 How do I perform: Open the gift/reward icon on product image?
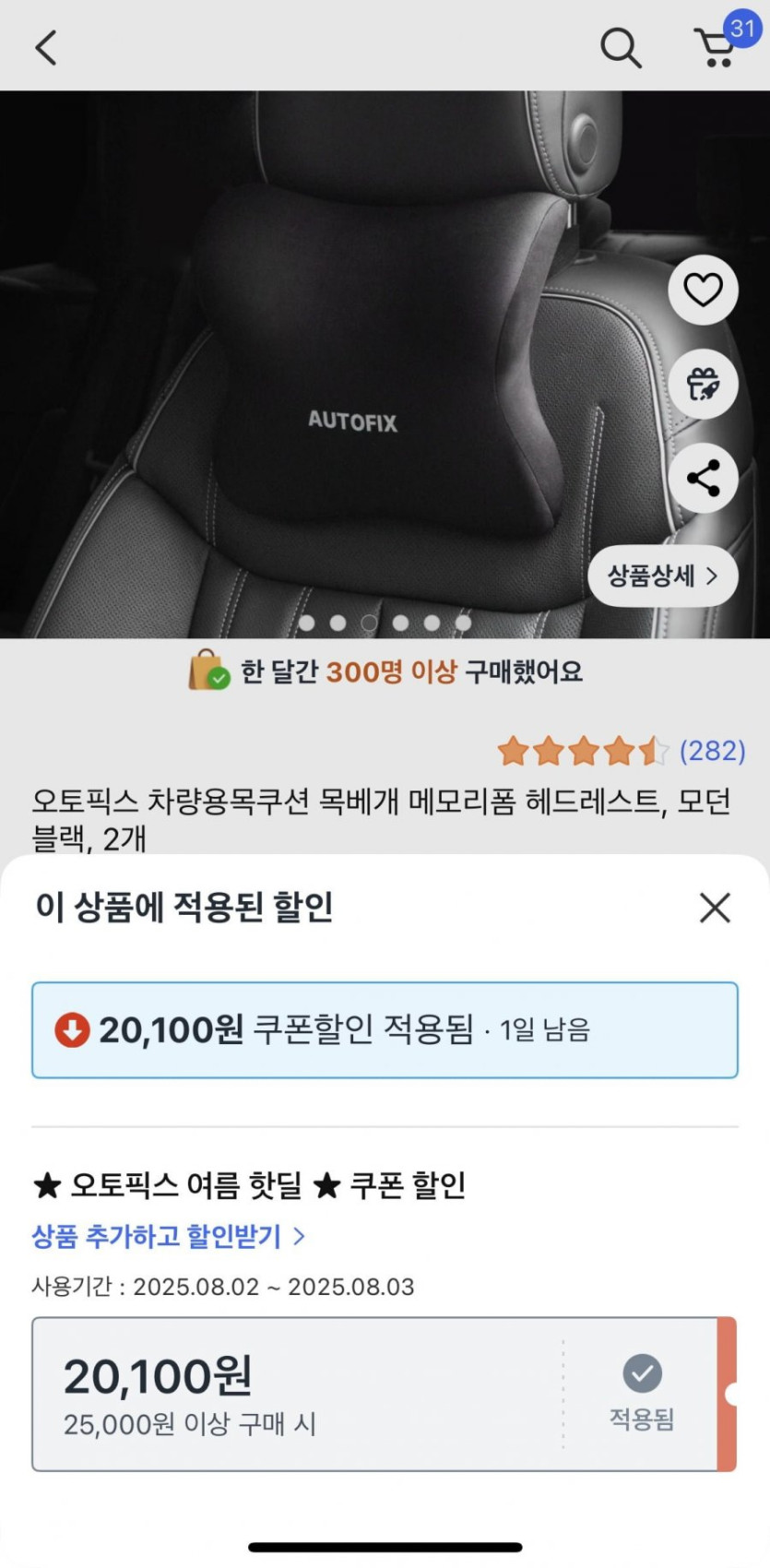tap(703, 385)
